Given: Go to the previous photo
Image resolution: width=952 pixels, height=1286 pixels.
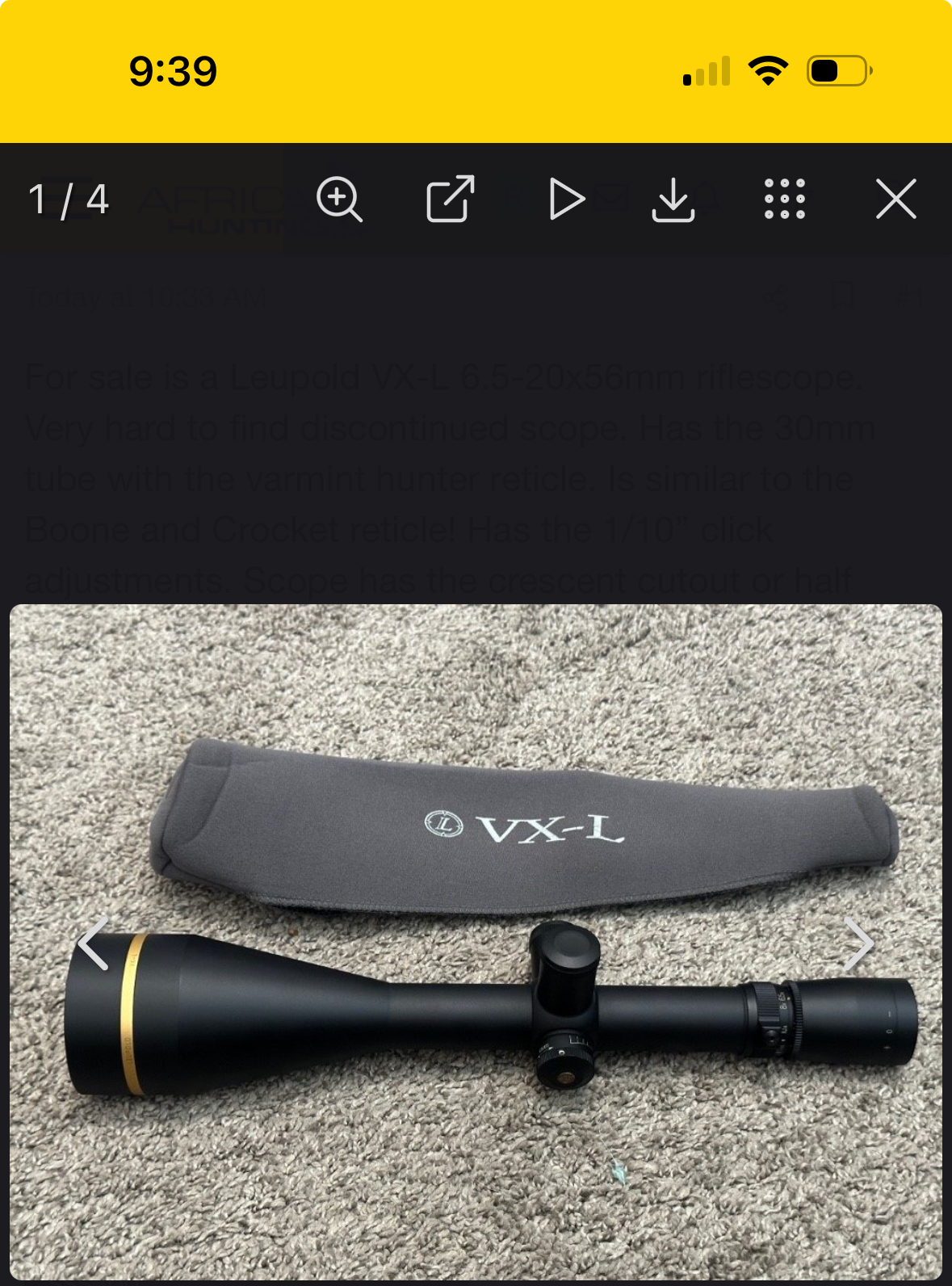Looking at the screenshot, I should pos(94,943).
